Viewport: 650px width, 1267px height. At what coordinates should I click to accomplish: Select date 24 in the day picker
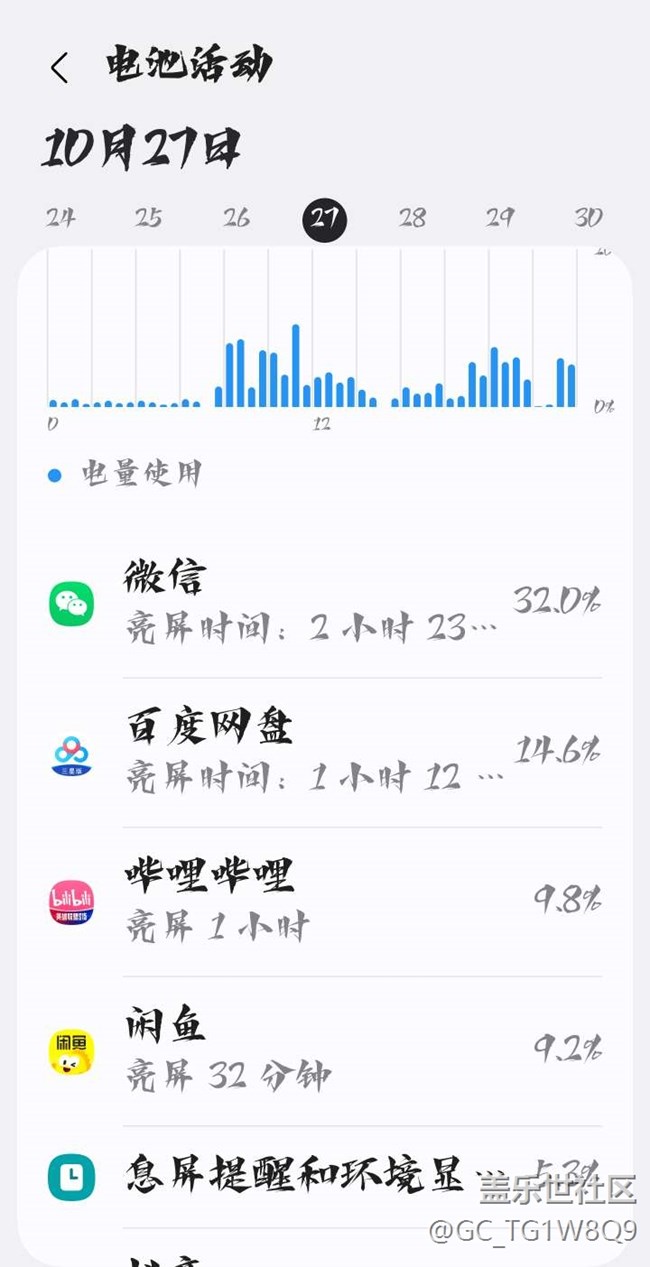click(x=60, y=218)
